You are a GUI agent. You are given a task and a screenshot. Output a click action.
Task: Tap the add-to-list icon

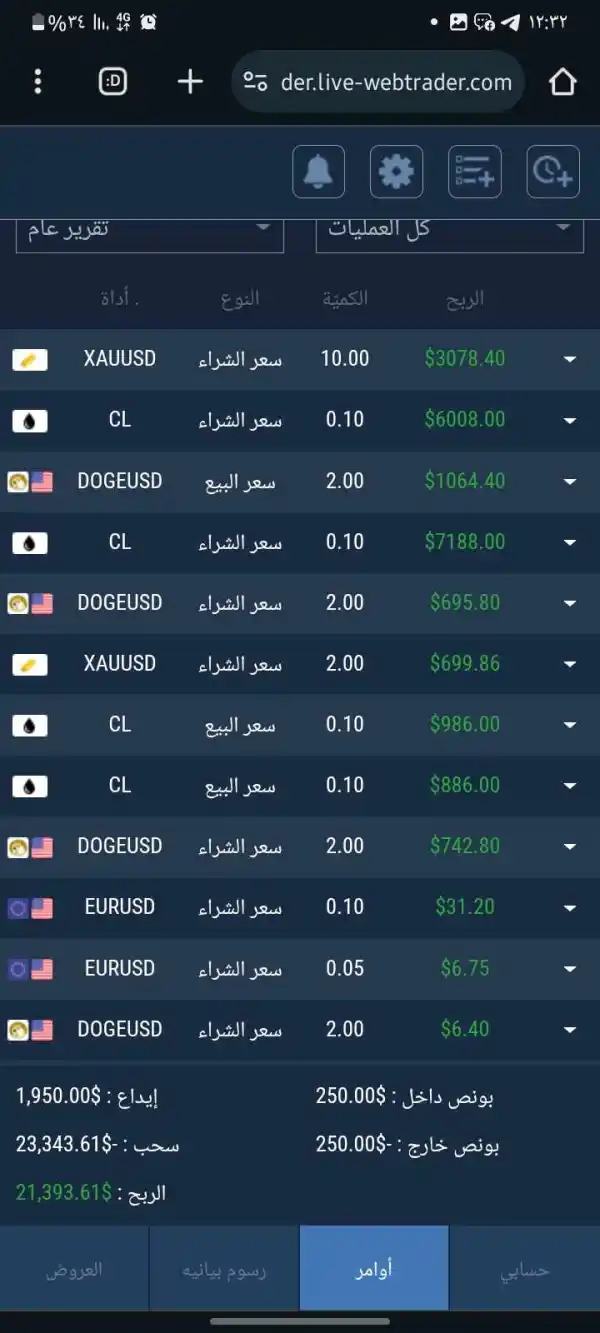pos(474,172)
